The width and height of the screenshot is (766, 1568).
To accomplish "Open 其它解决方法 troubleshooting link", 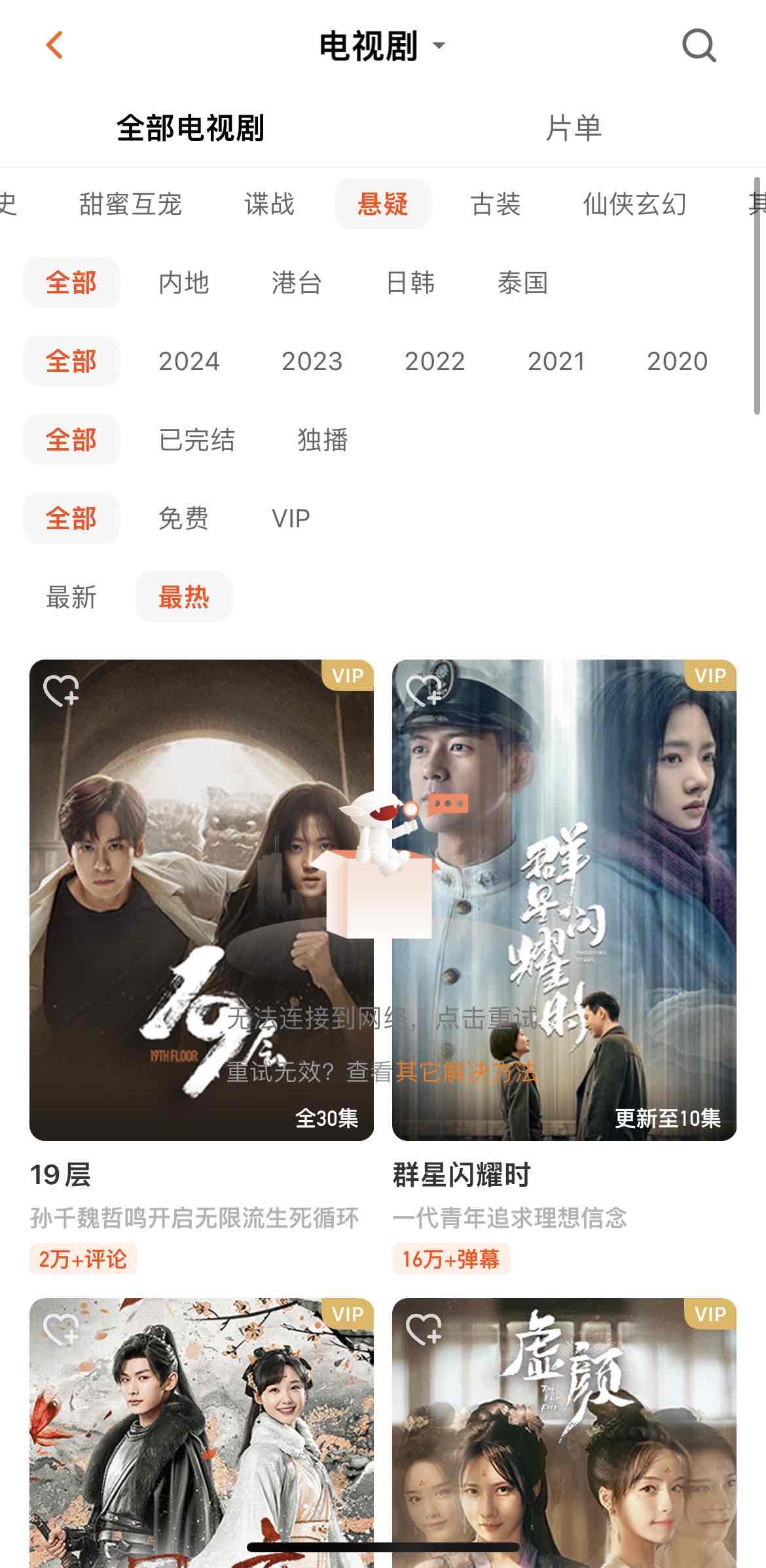I will click(x=465, y=1072).
